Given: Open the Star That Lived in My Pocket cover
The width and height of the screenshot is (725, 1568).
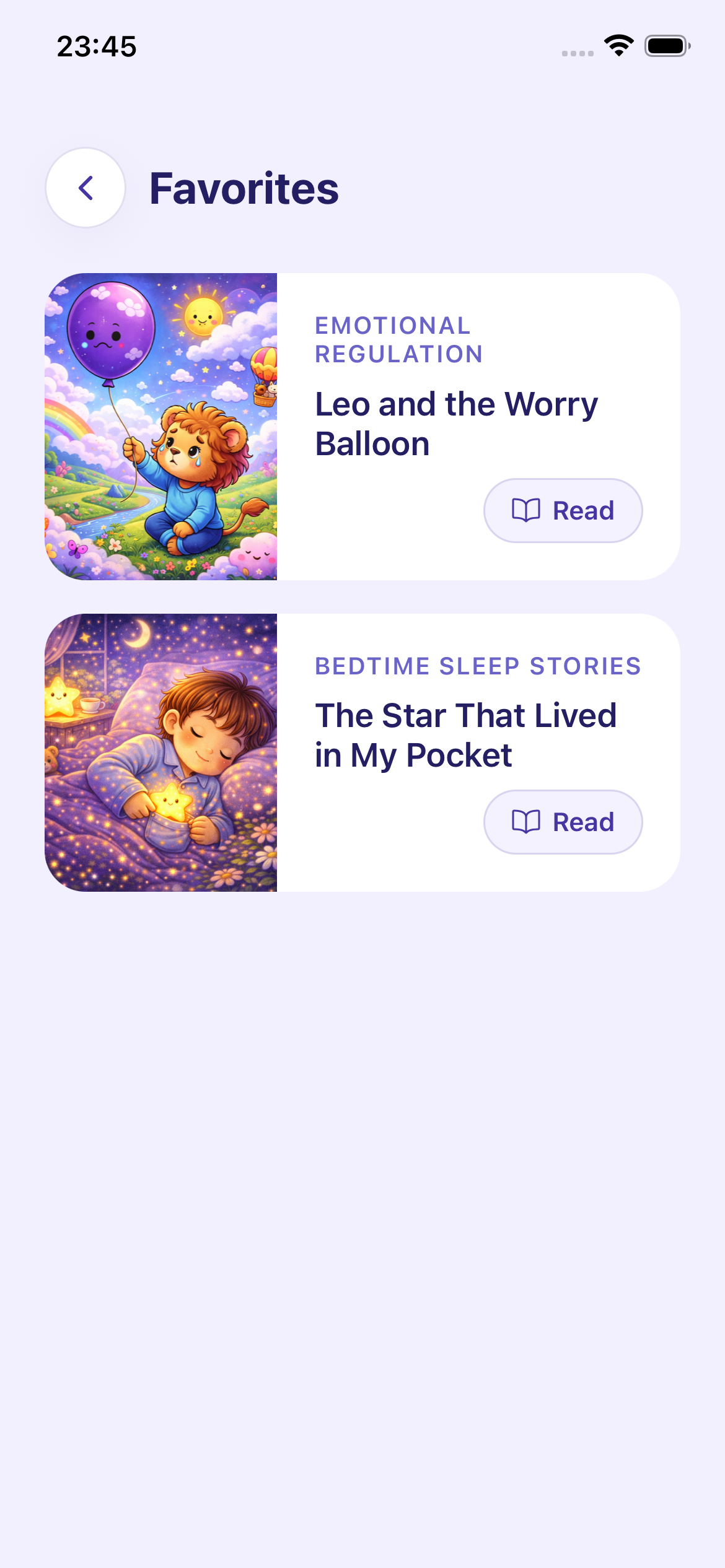Looking at the screenshot, I should click(161, 752).
